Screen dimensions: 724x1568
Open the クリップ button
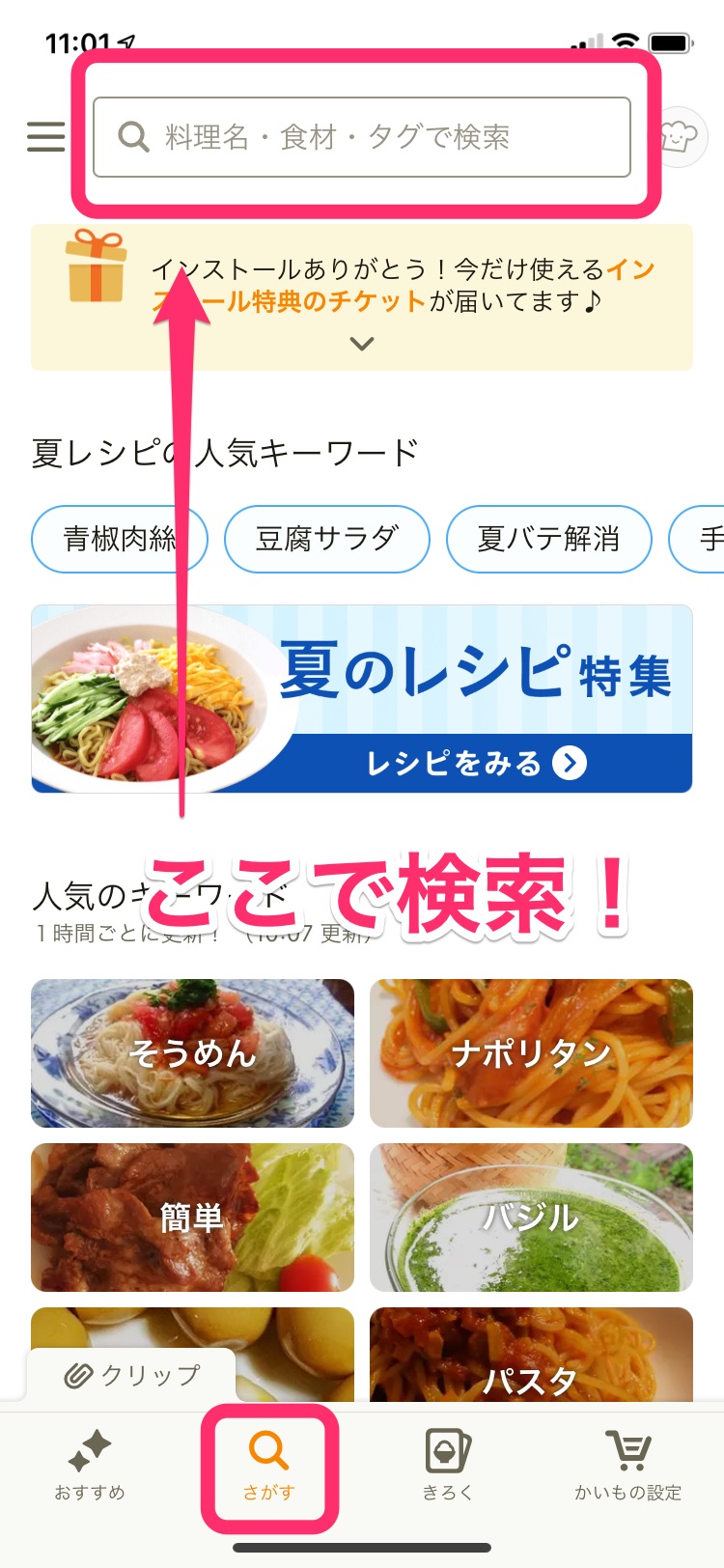(x=131, y=1375)
